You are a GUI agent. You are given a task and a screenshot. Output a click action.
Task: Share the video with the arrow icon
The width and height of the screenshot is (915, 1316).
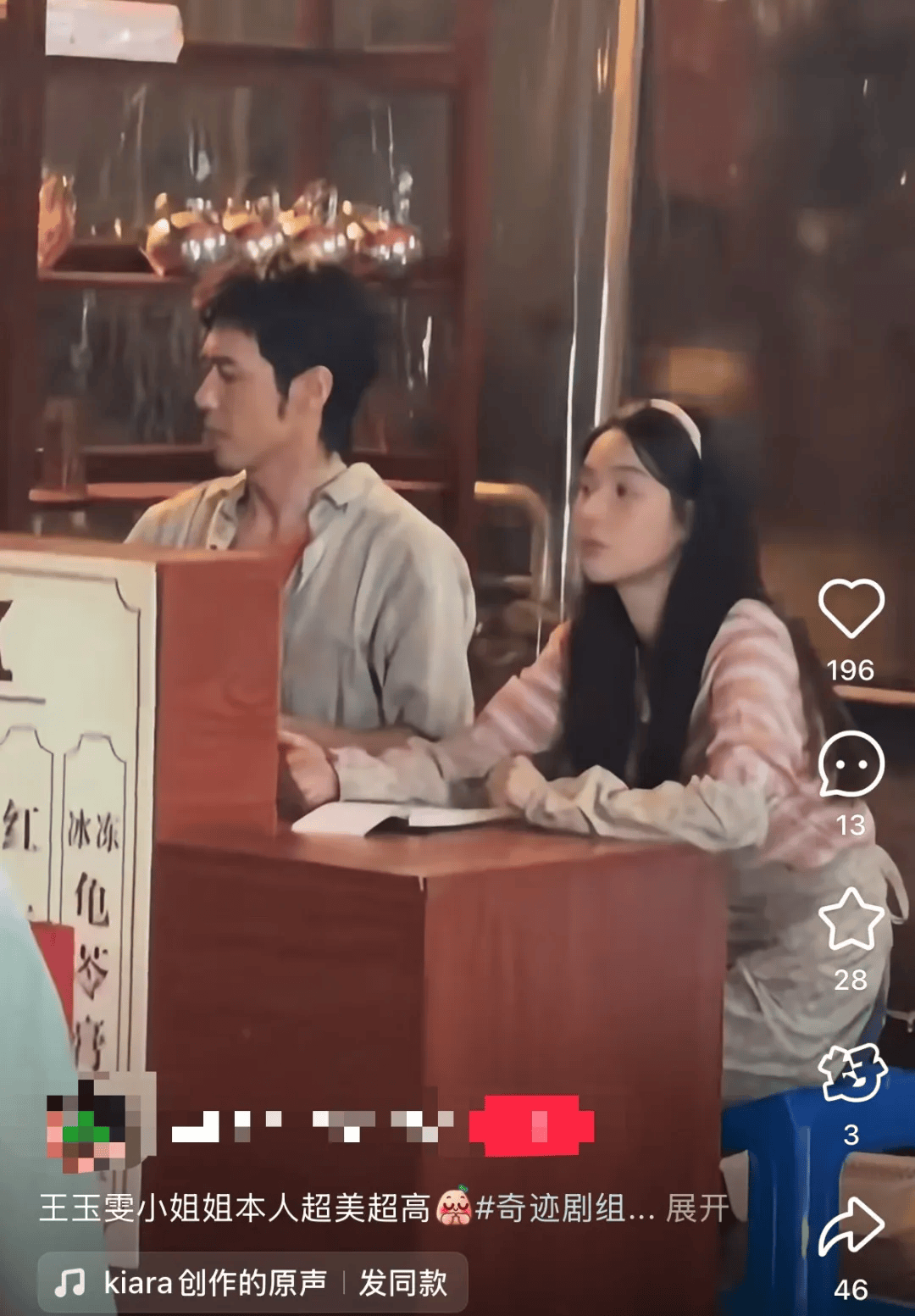[x=851, y=1227]
